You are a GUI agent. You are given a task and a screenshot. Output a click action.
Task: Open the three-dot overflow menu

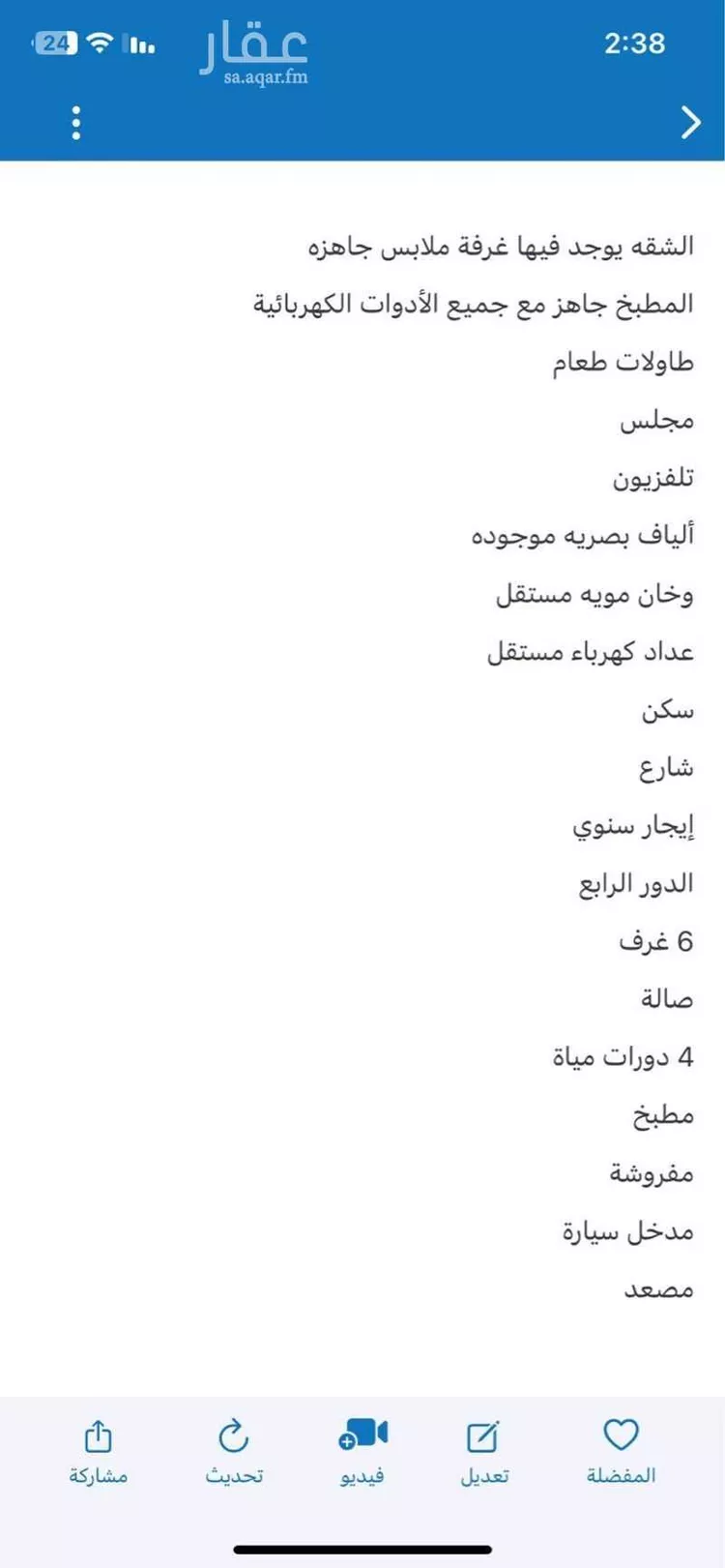tap(76, 124)
